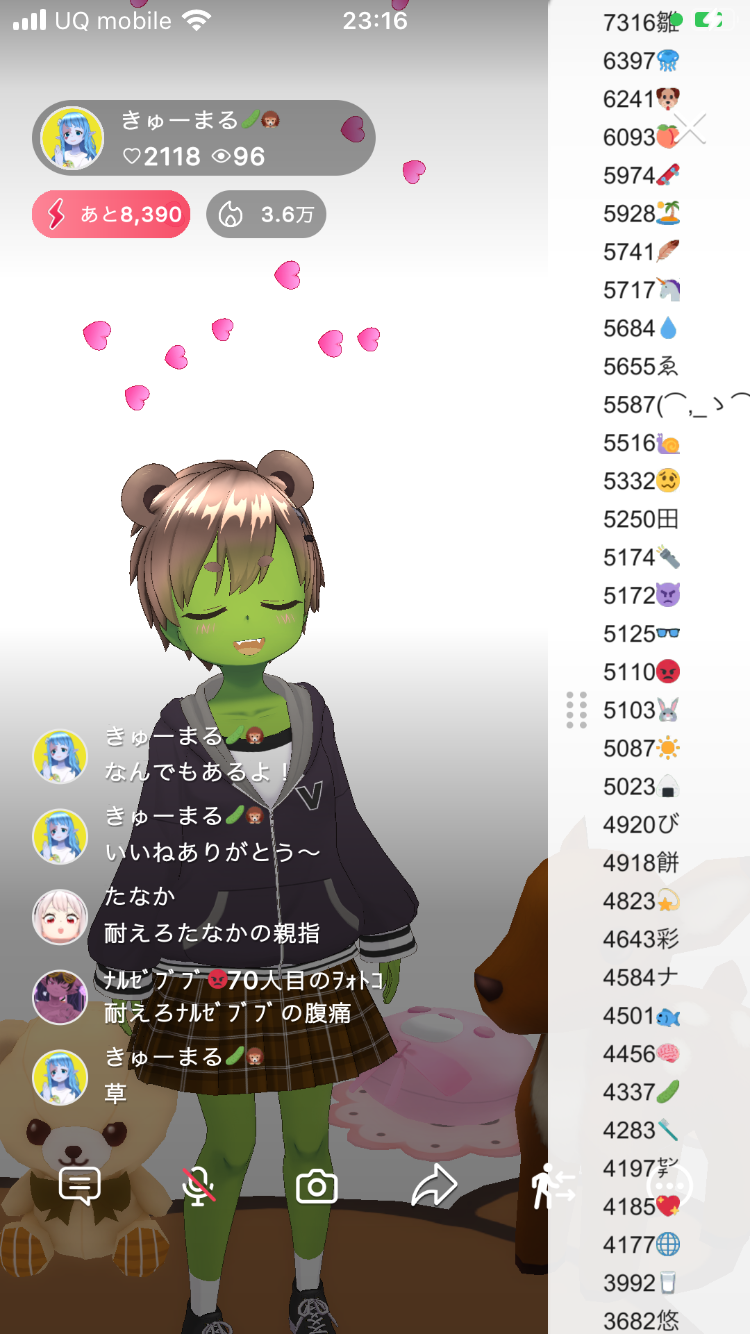The image size is (750, 1334).
Task: Open たなか's avatar in chat
Action: click(60, 917)
